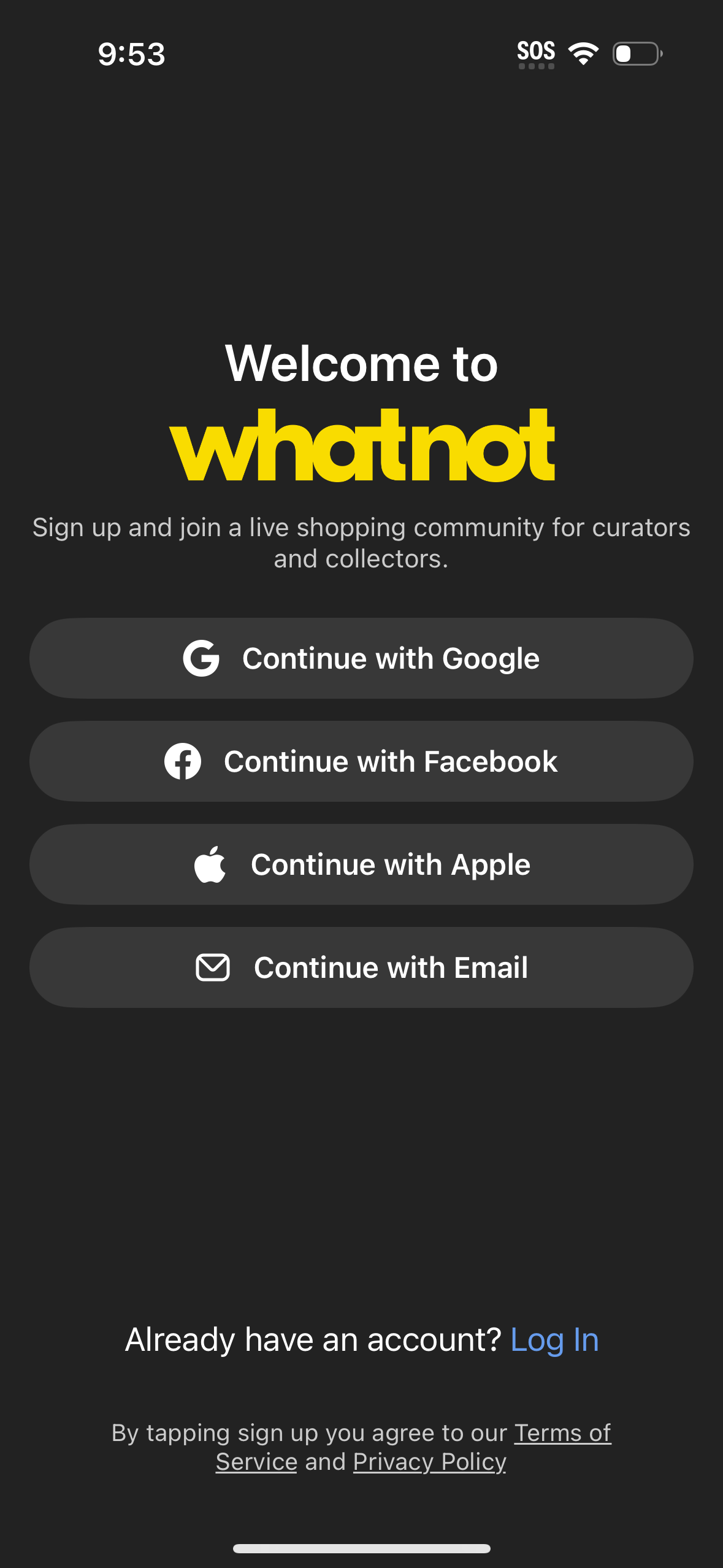Open the Privacy Policy link
Viewport: 723px width, 1568px height.
point(429,1461)
